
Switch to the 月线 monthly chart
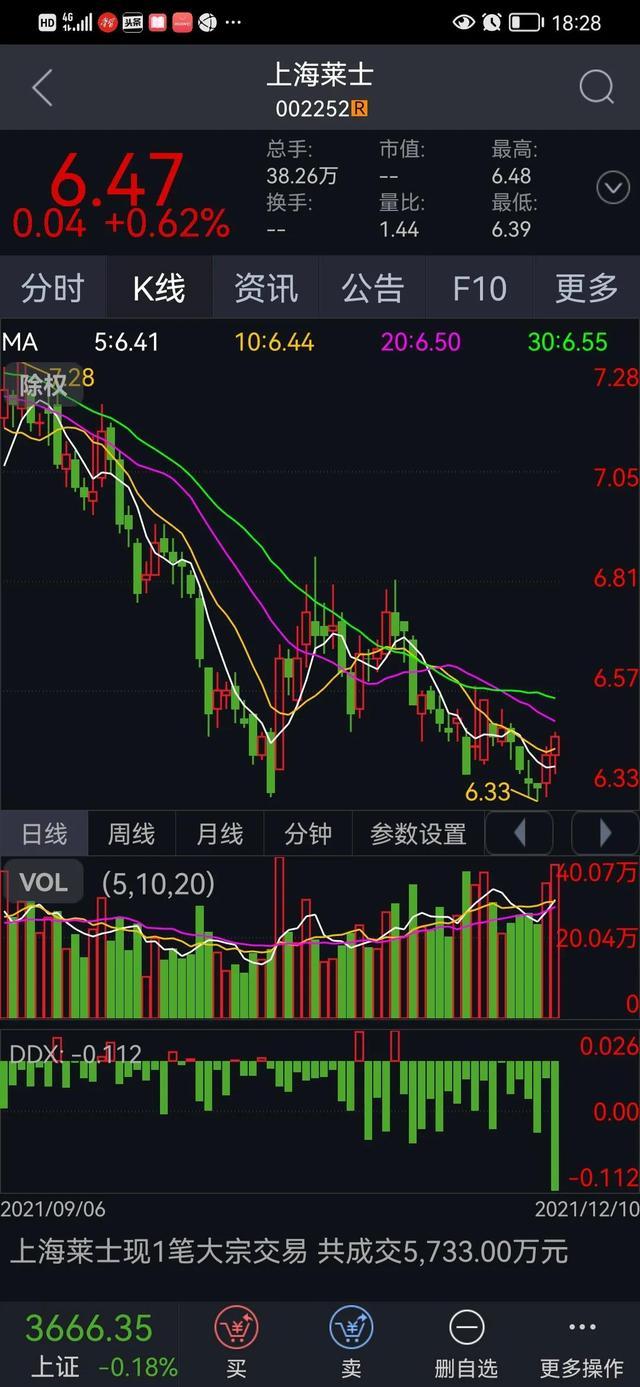pos(219,833)
